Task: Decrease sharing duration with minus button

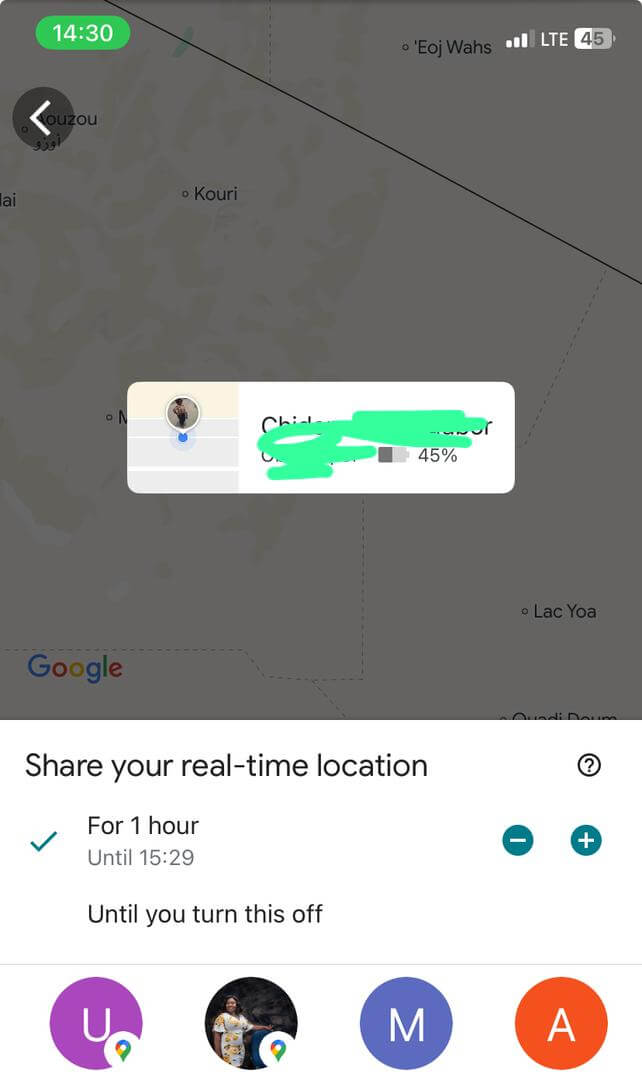Action: [x=517, y=841]
